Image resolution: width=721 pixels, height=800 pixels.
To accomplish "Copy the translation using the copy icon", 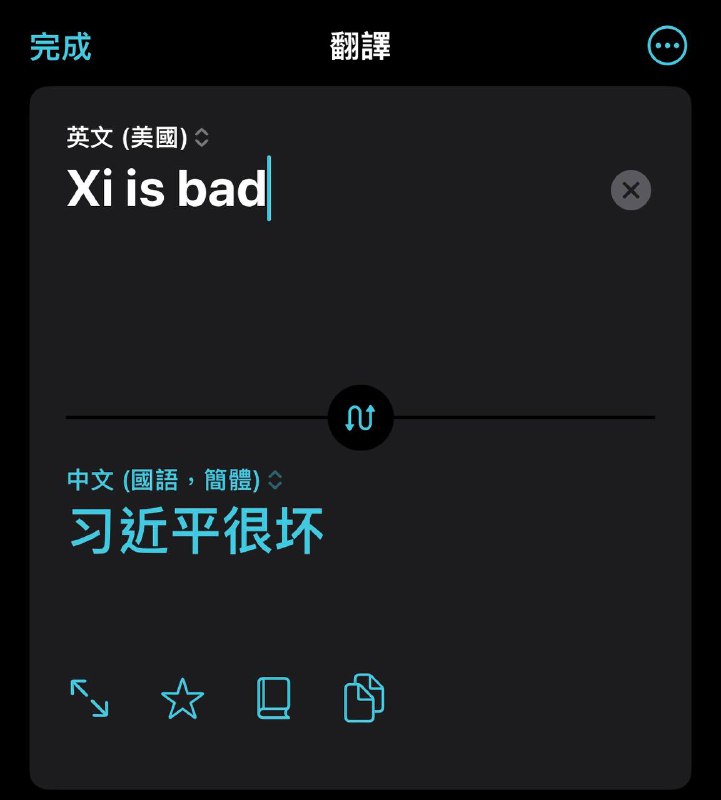I will 363,700.
